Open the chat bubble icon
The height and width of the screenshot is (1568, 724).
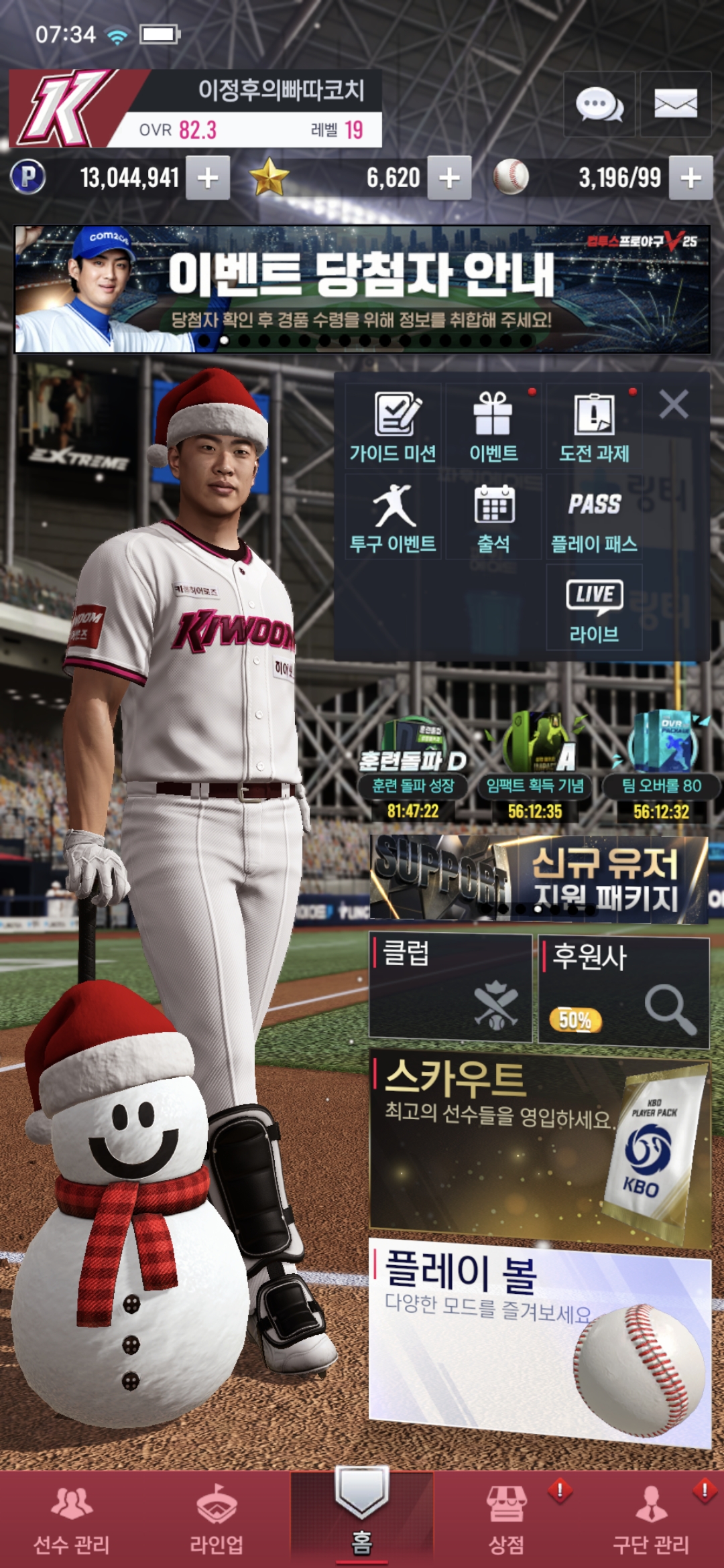click(599, 105)
